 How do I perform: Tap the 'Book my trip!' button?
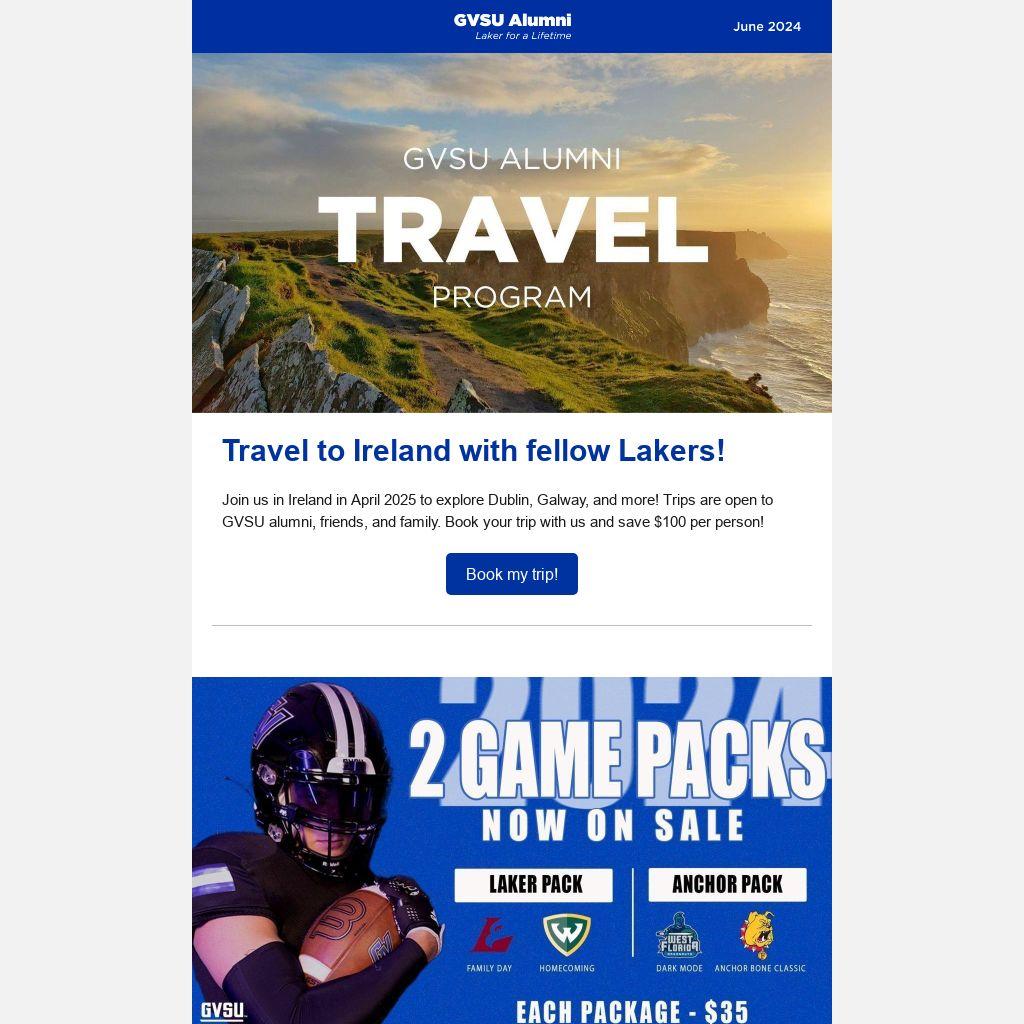(x=511, y=574)
